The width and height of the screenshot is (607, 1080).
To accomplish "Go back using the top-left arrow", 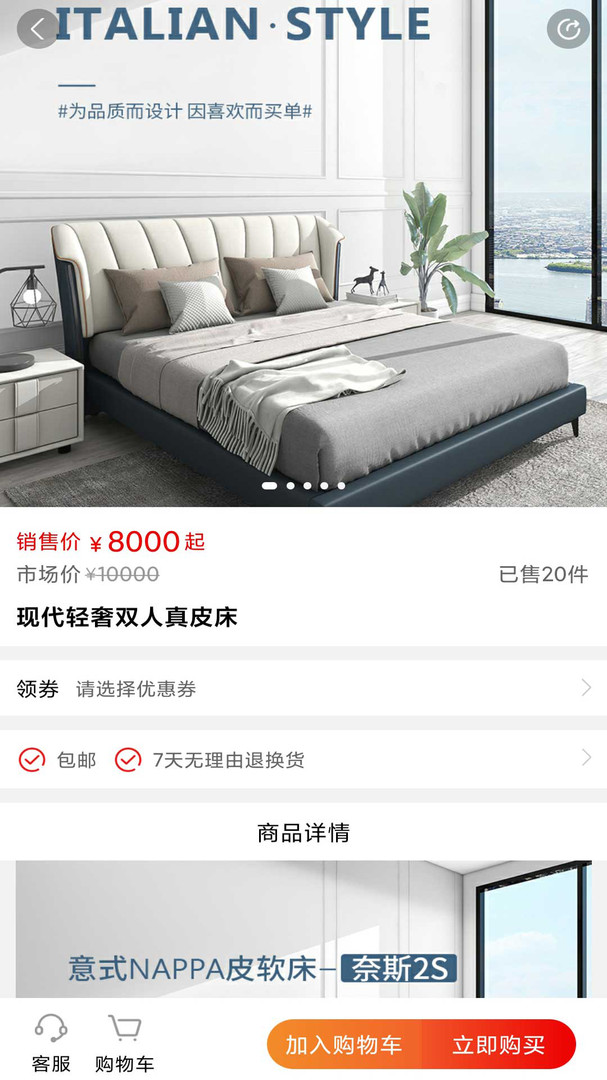I will pos(38,29).
